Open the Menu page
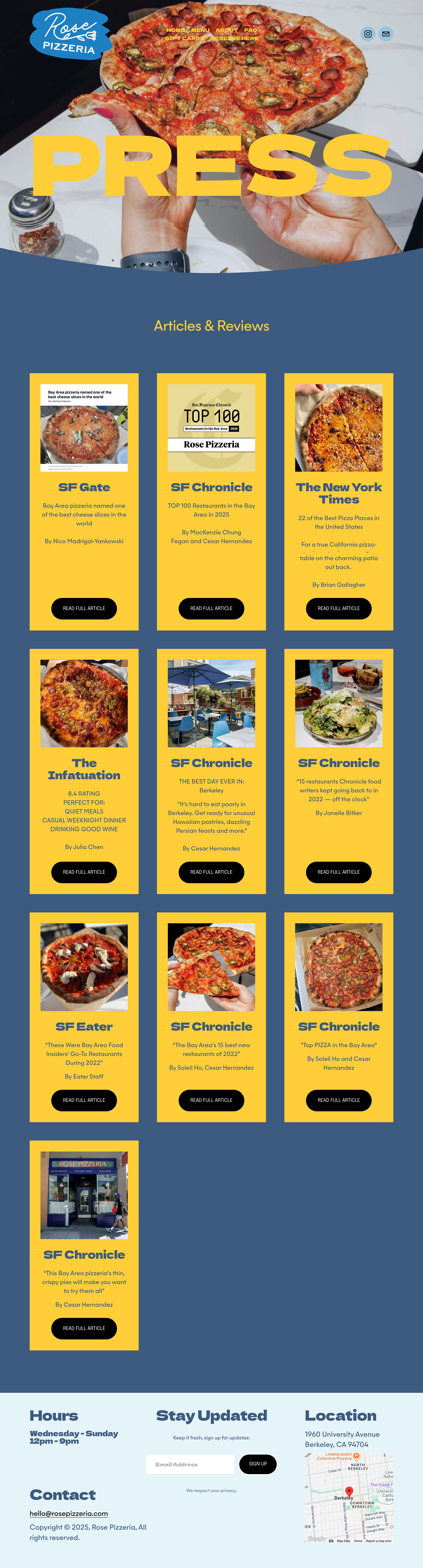 [200, 30]
